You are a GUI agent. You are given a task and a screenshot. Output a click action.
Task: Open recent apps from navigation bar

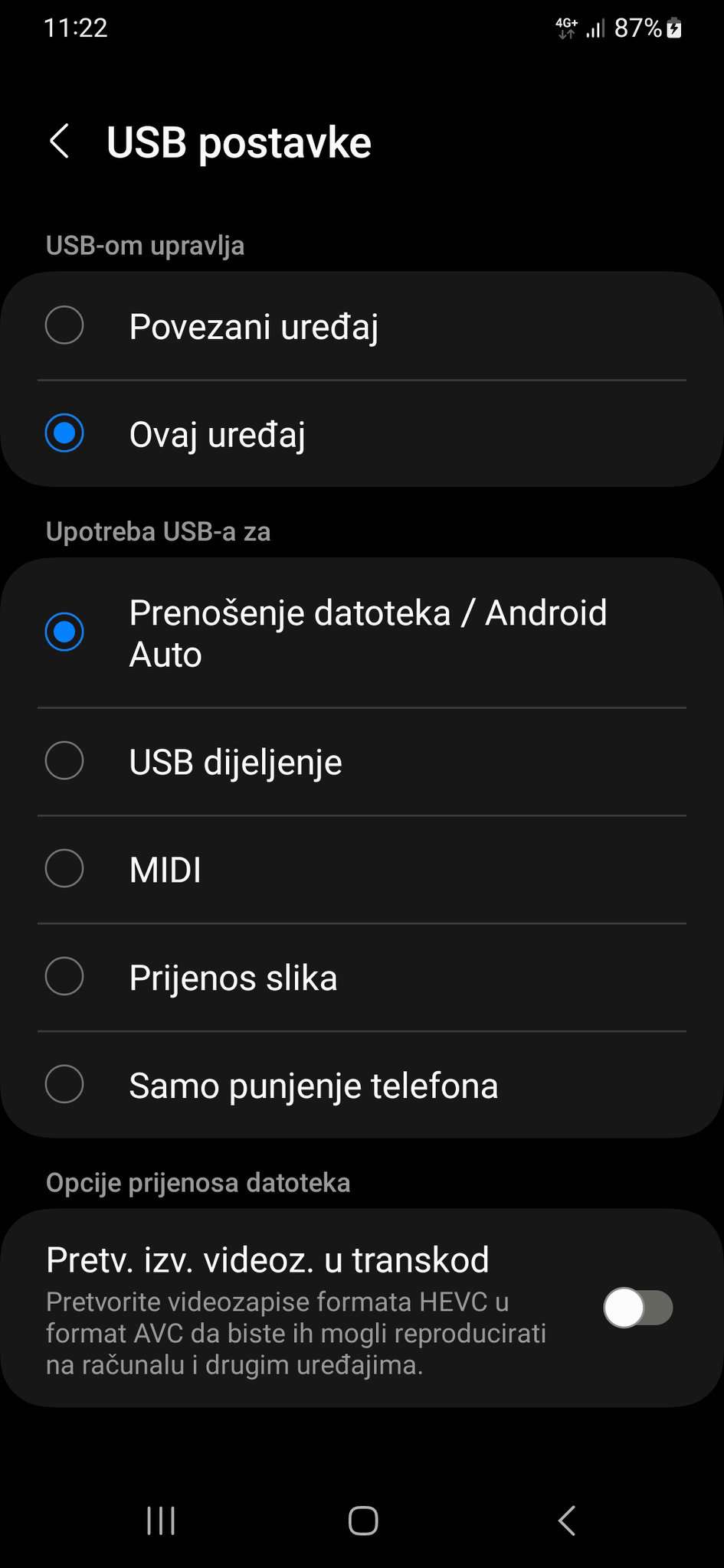pyautogui.click(x=161, y=1521)
